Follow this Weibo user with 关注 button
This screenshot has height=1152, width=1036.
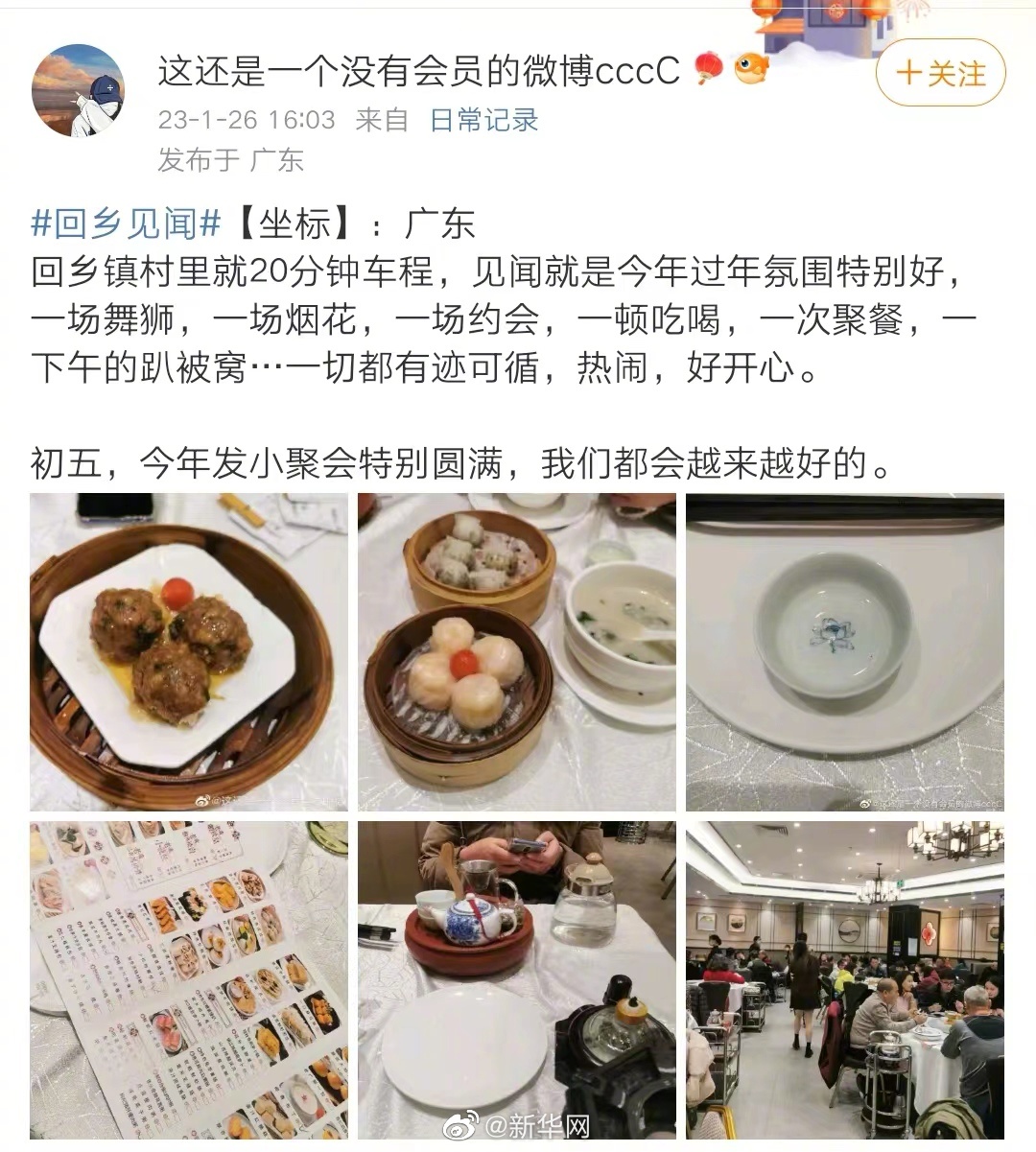pyautogui.click(x=940, y=74)
